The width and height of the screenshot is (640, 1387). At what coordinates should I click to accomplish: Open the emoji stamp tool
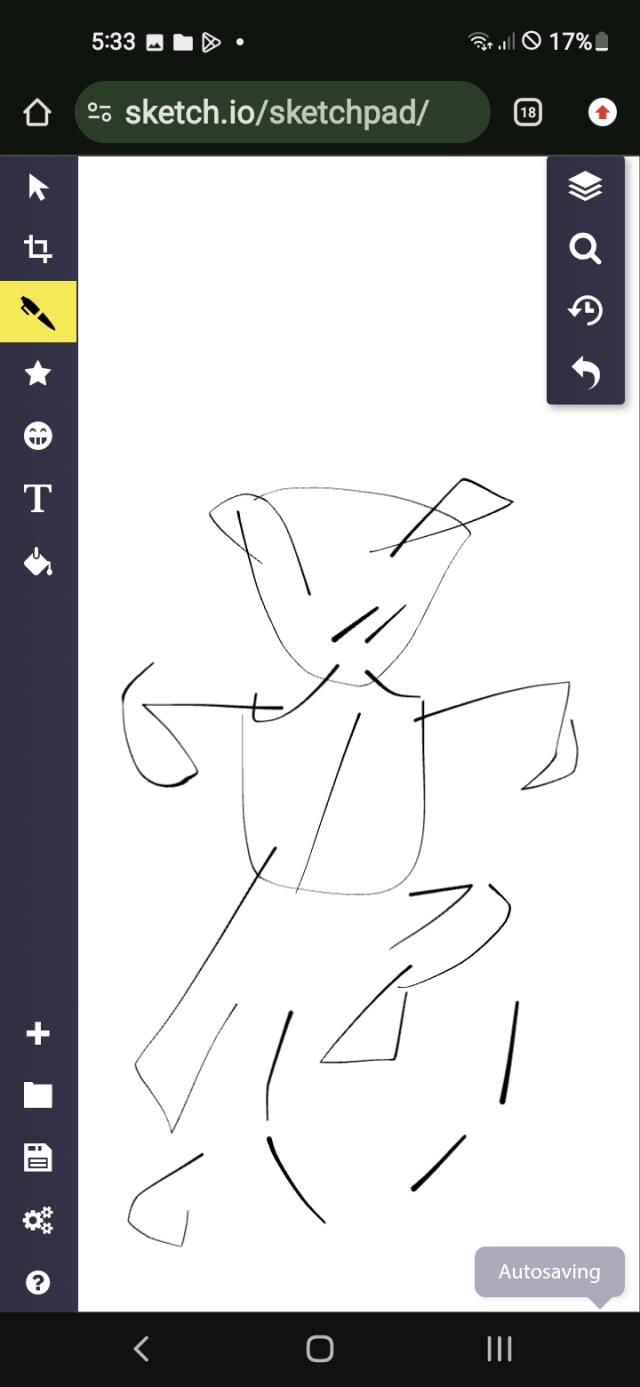pyautogui.click(x=38, y=436)
